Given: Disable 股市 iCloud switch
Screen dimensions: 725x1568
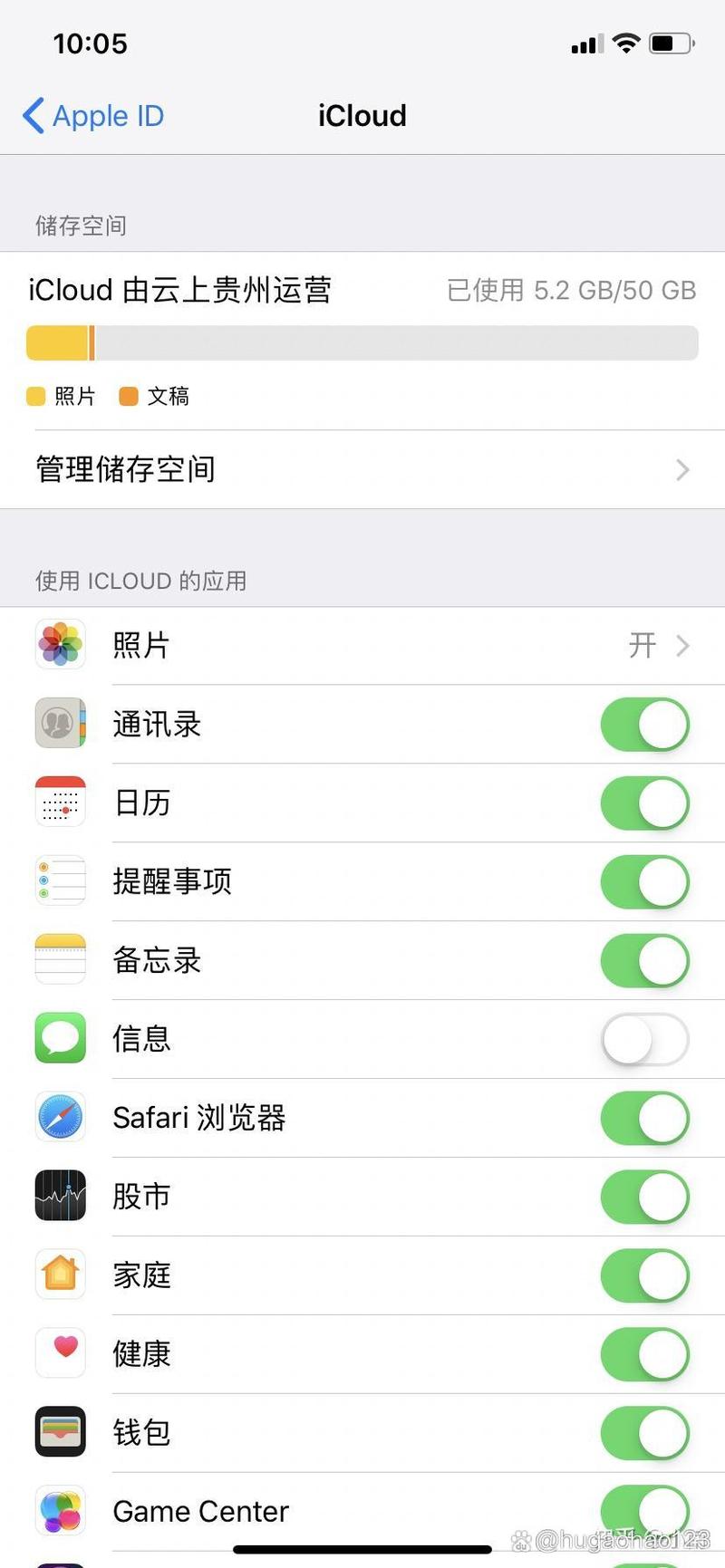Looking at the screenshot, I should tap(644, 1198).
